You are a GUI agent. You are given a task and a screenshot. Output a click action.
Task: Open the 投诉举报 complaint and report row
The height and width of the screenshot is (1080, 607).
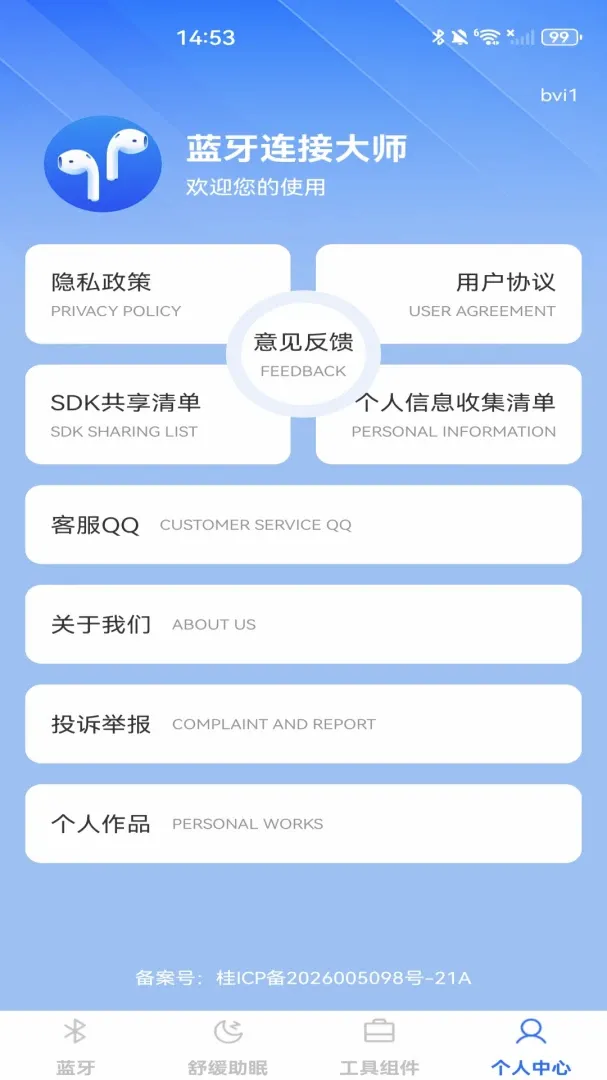click(x=303, y=724)
